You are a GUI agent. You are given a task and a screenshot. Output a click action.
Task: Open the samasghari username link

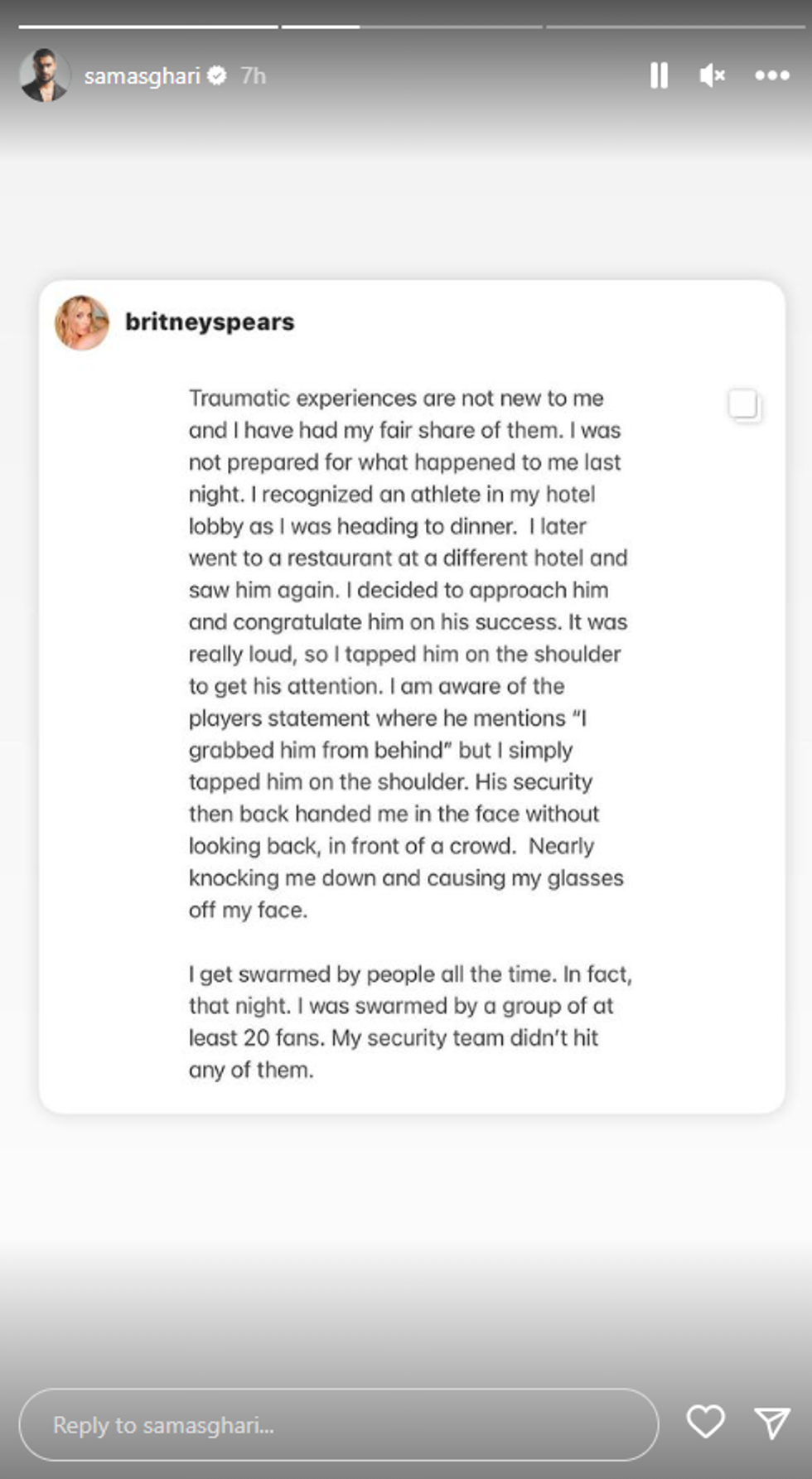pyautogui.click(x=142, y=76)
